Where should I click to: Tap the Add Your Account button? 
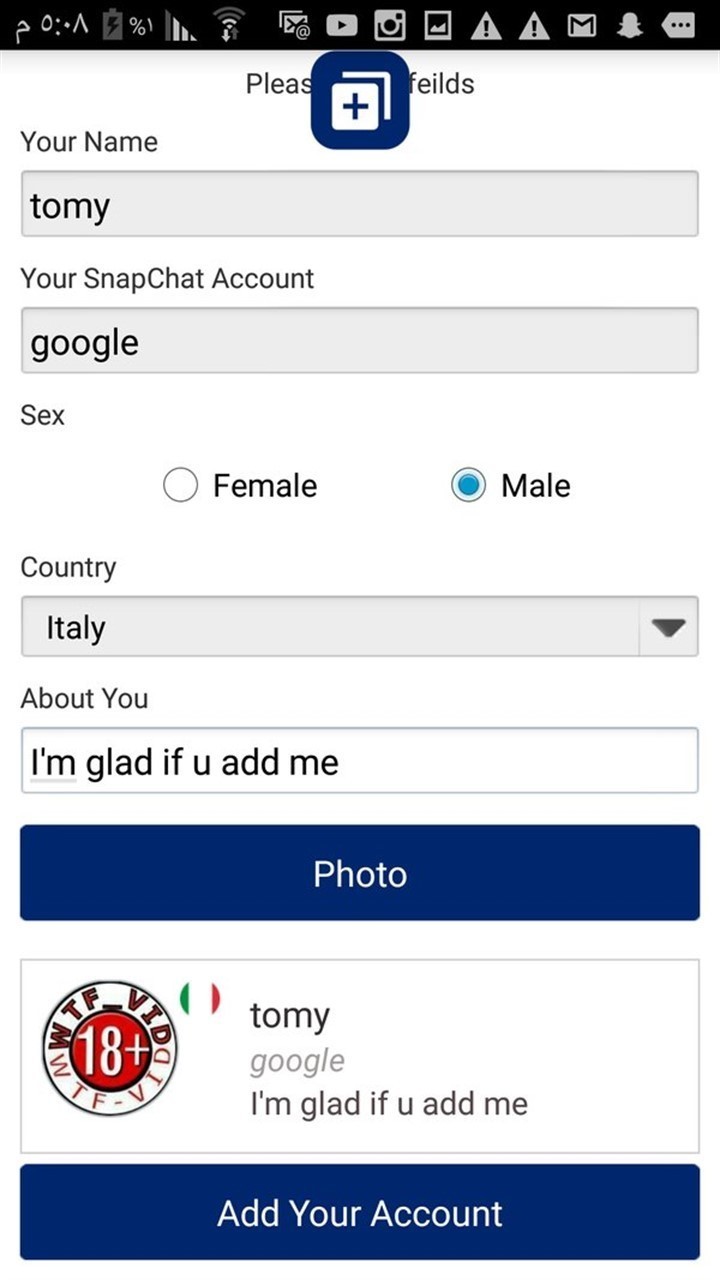point(360,1212)
